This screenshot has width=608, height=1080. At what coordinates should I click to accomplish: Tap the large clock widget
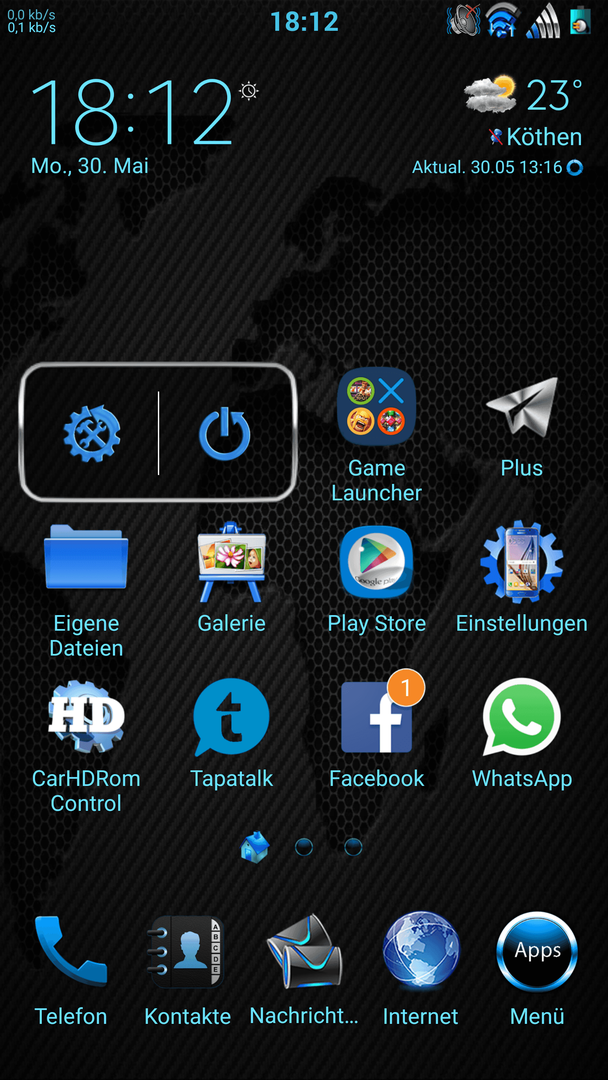tap(132, 112)
